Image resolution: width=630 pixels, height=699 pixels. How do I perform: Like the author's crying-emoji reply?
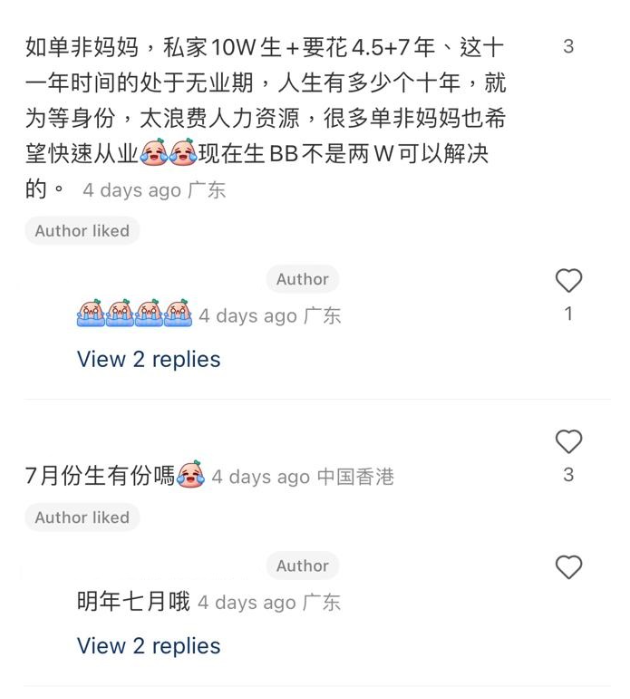pos(568,281)
